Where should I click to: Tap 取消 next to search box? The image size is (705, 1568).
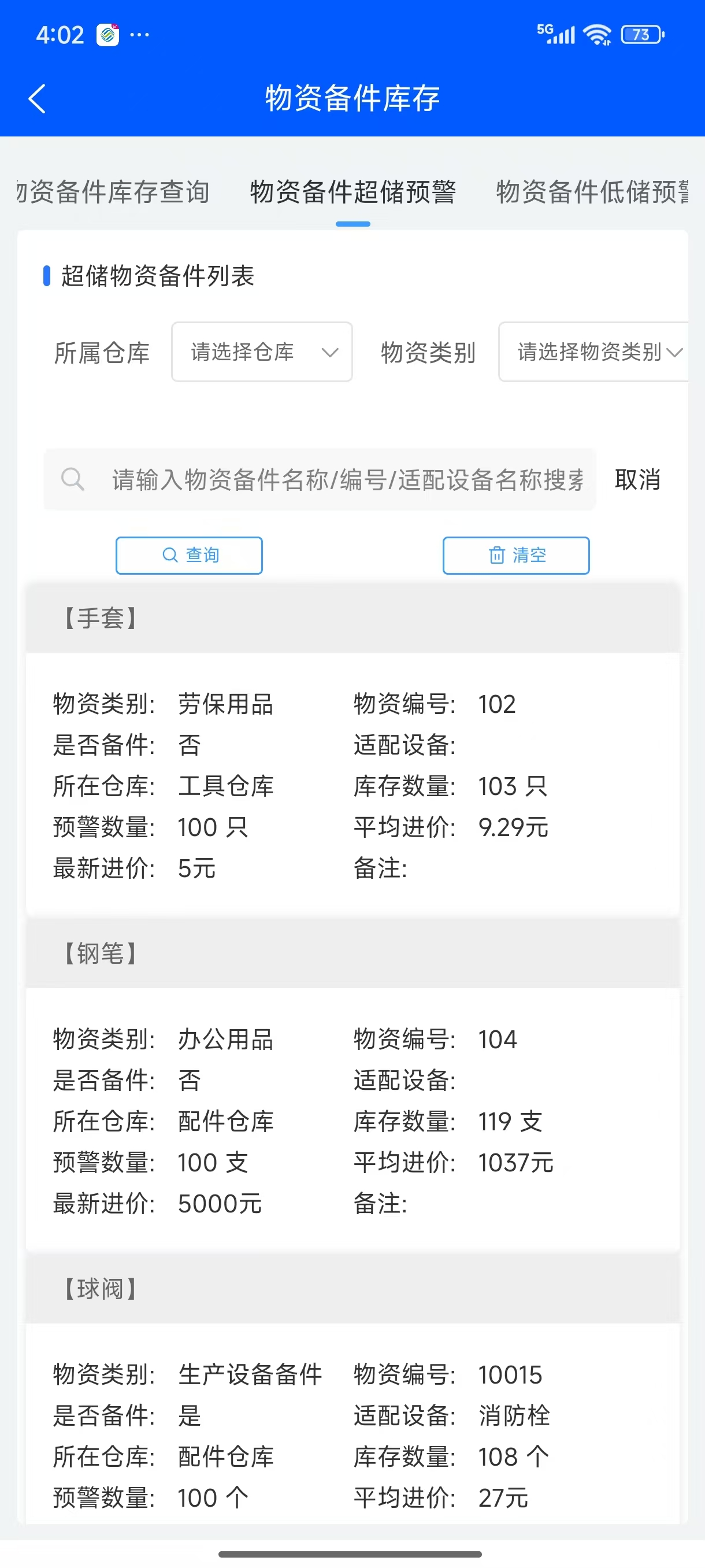(637, 480)
